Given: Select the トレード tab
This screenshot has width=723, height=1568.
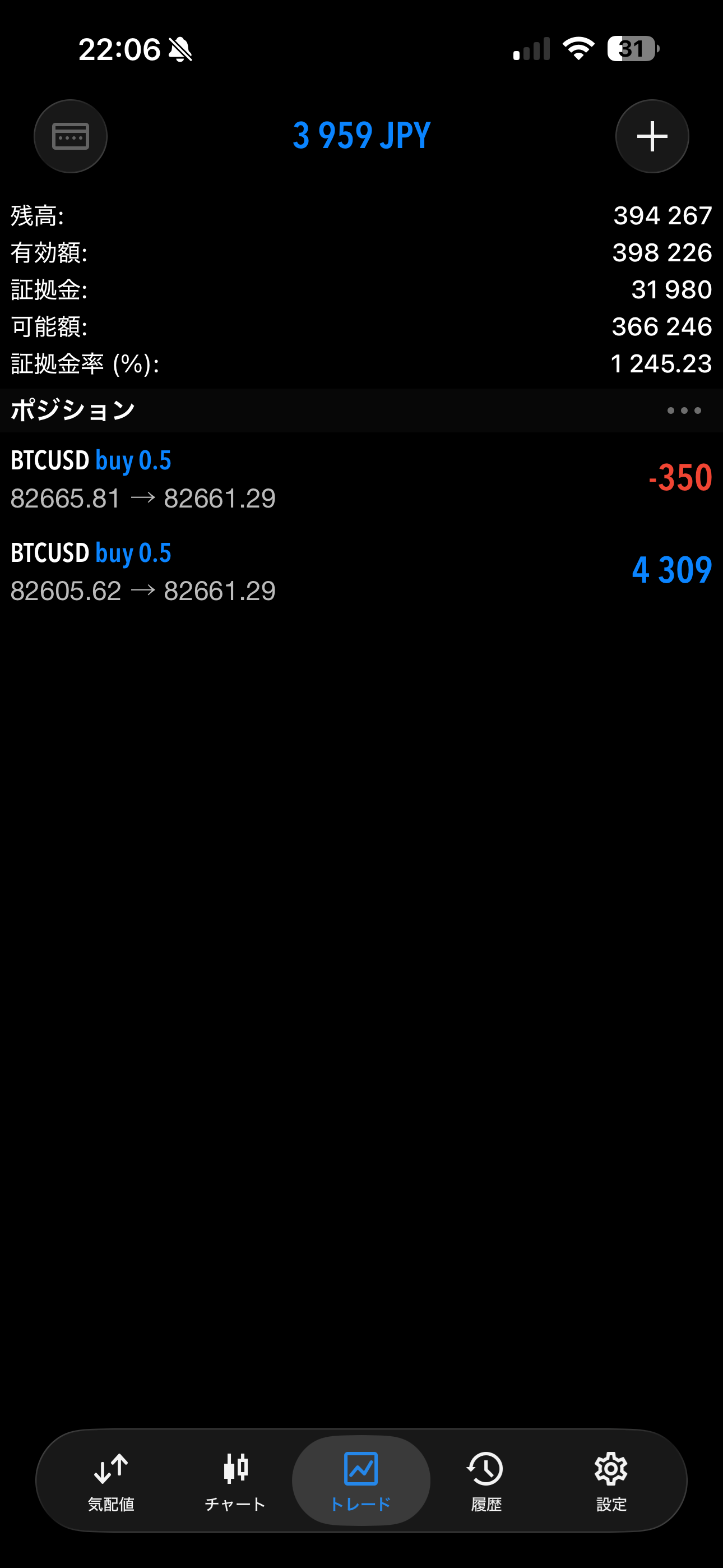Looking at the screenshot, I should pos(361,1481).
